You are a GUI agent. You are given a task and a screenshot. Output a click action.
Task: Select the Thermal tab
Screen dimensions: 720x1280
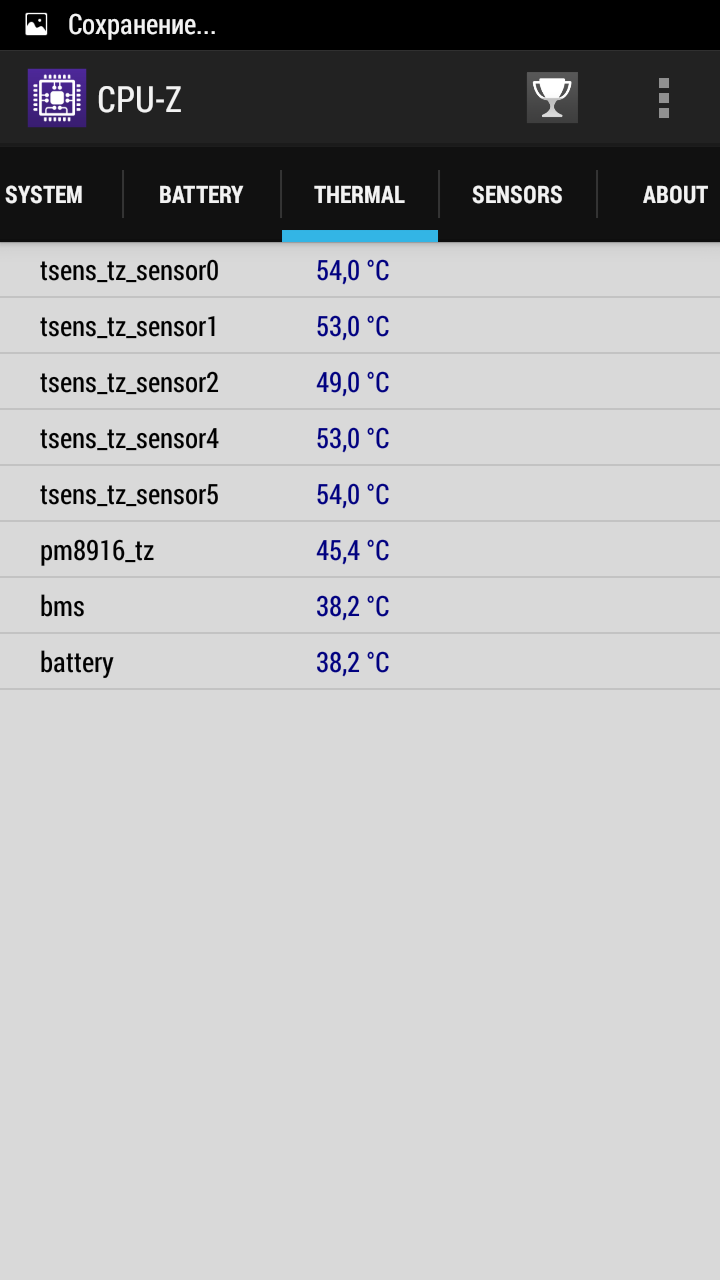pyautogui.click(x=359, y=195)
